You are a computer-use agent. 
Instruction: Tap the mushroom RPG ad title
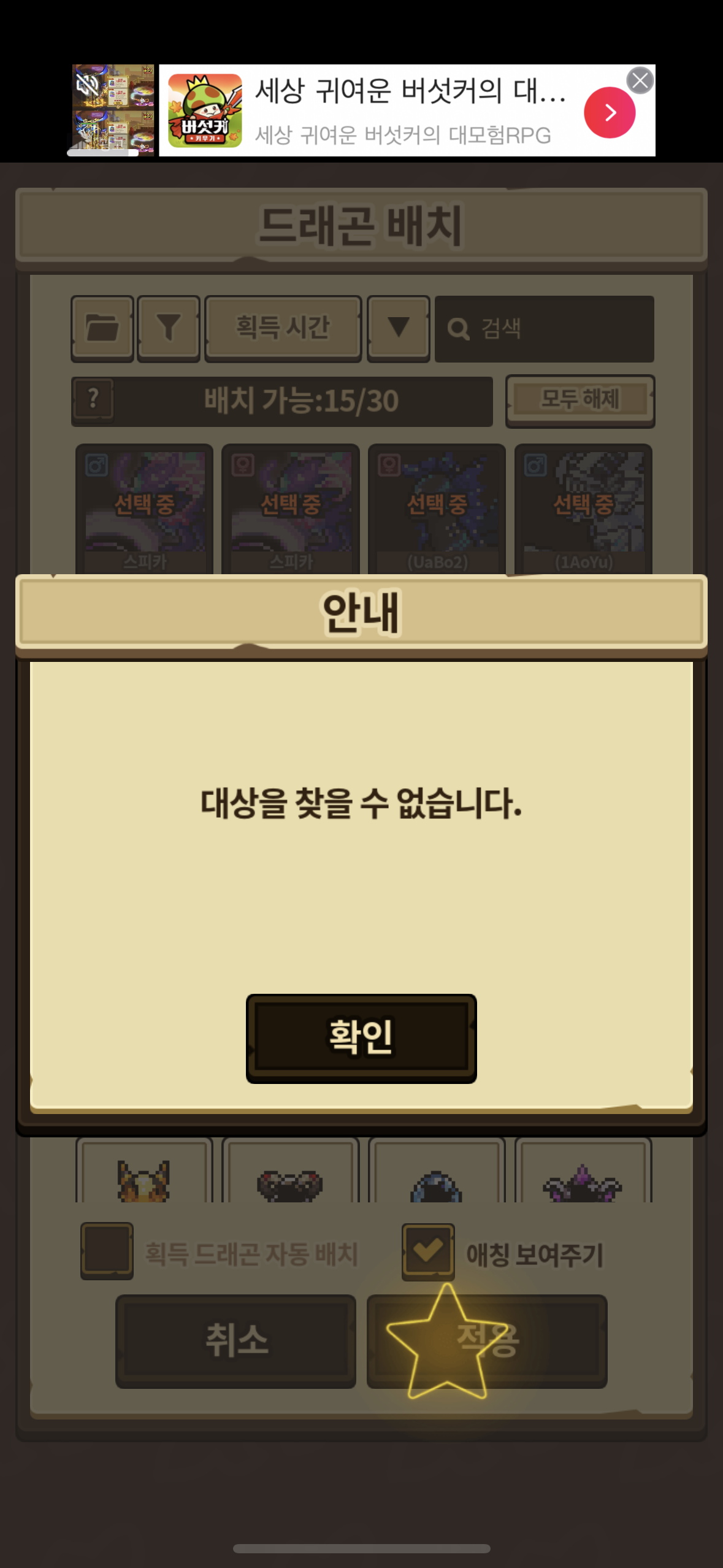[410, 91]
